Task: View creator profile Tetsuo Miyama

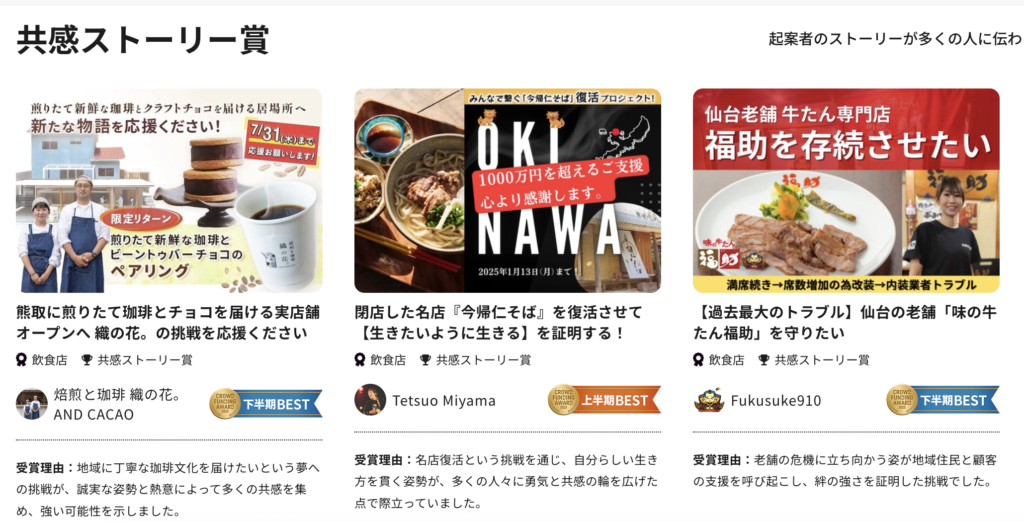Action: pyautogui.click(x=443, y=401)
